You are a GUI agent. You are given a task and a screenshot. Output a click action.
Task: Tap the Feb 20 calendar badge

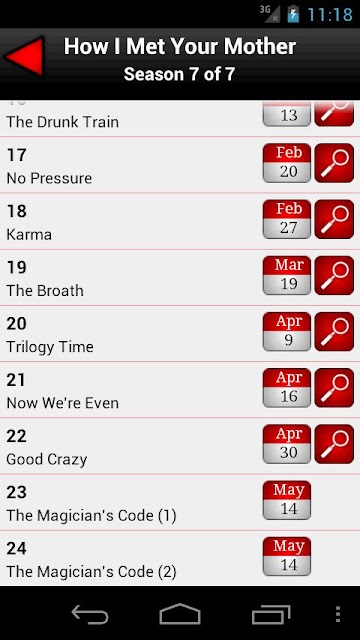pos(287,163)
